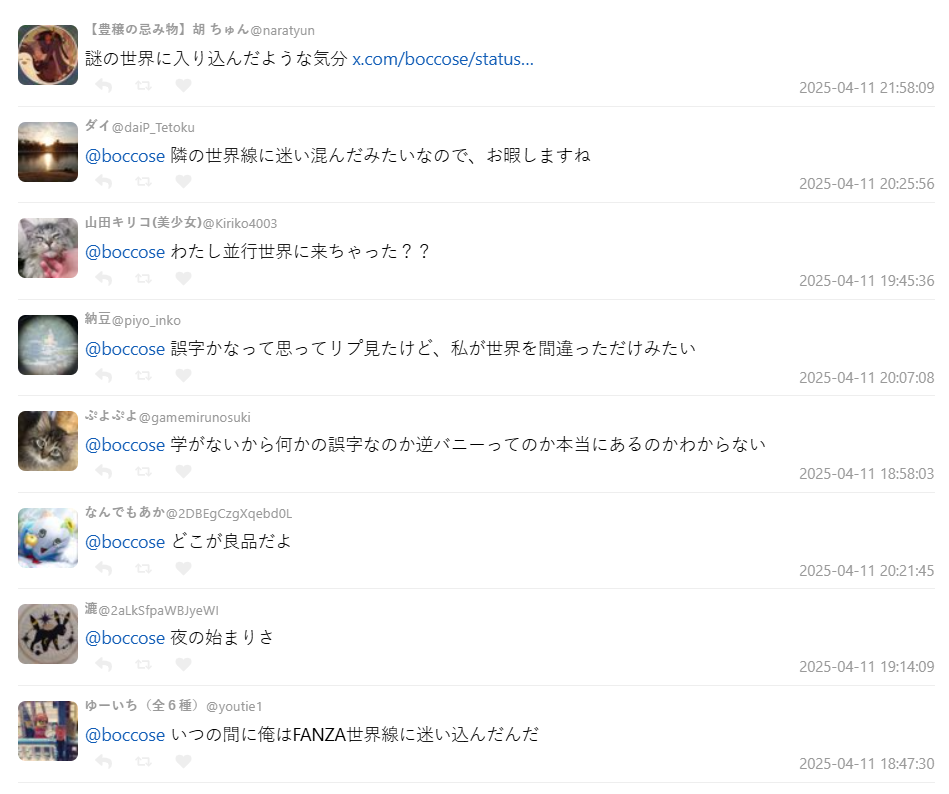The width and height of the screenshot is (949, 794).
Task: Retweet the post by @gamemirunosuki
Action: click(144, 472)
